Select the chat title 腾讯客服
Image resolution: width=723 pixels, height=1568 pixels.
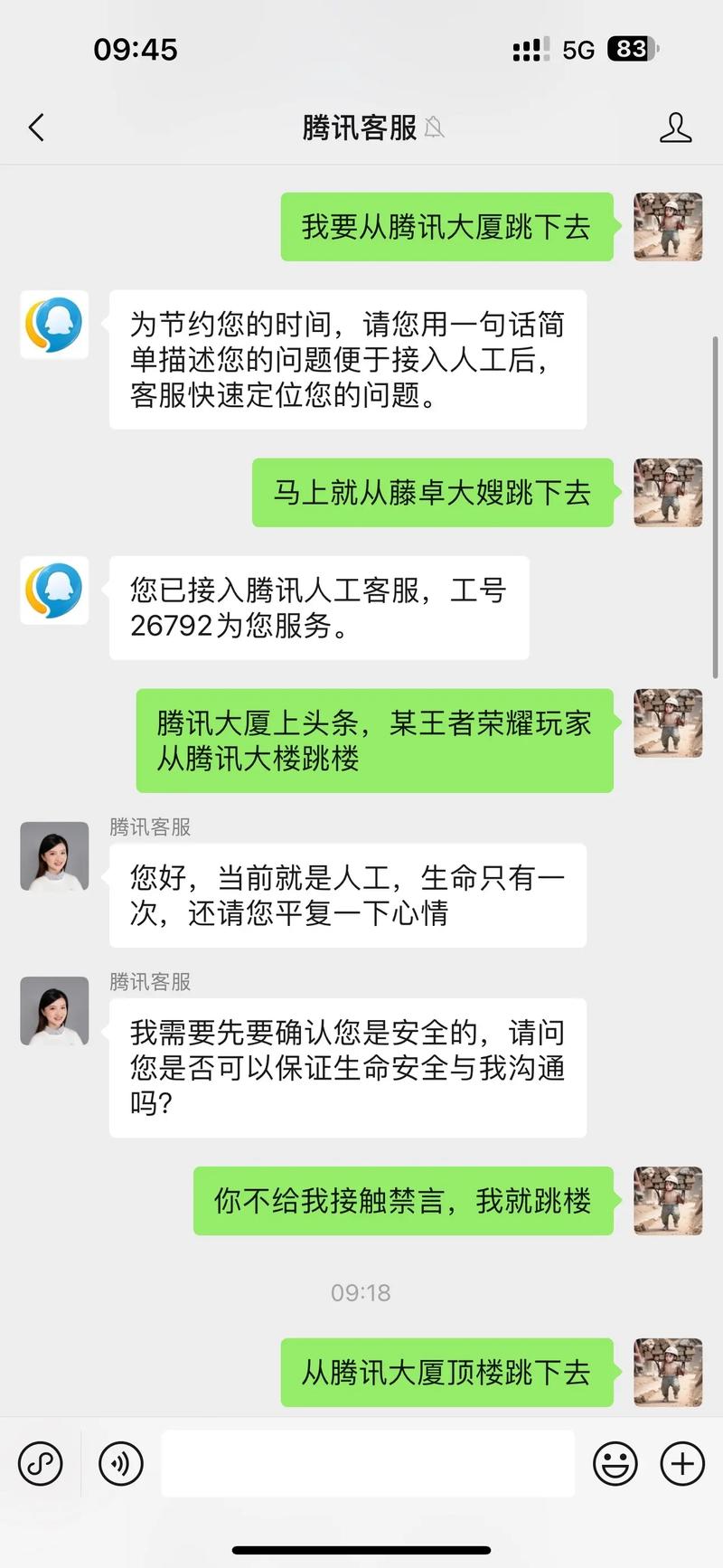[x=361, y=128]
